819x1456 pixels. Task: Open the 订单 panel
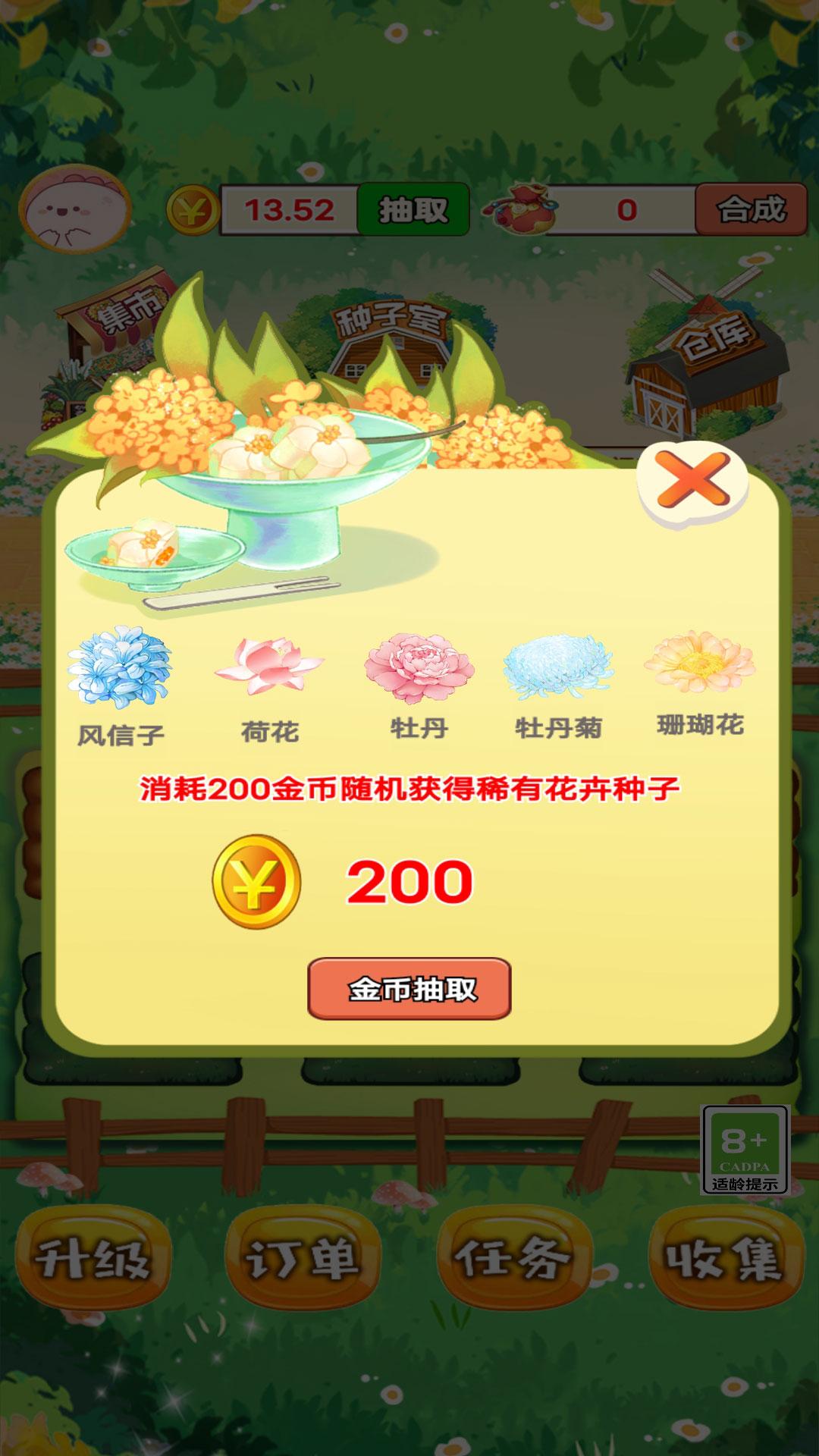[x=303, y=1260]
